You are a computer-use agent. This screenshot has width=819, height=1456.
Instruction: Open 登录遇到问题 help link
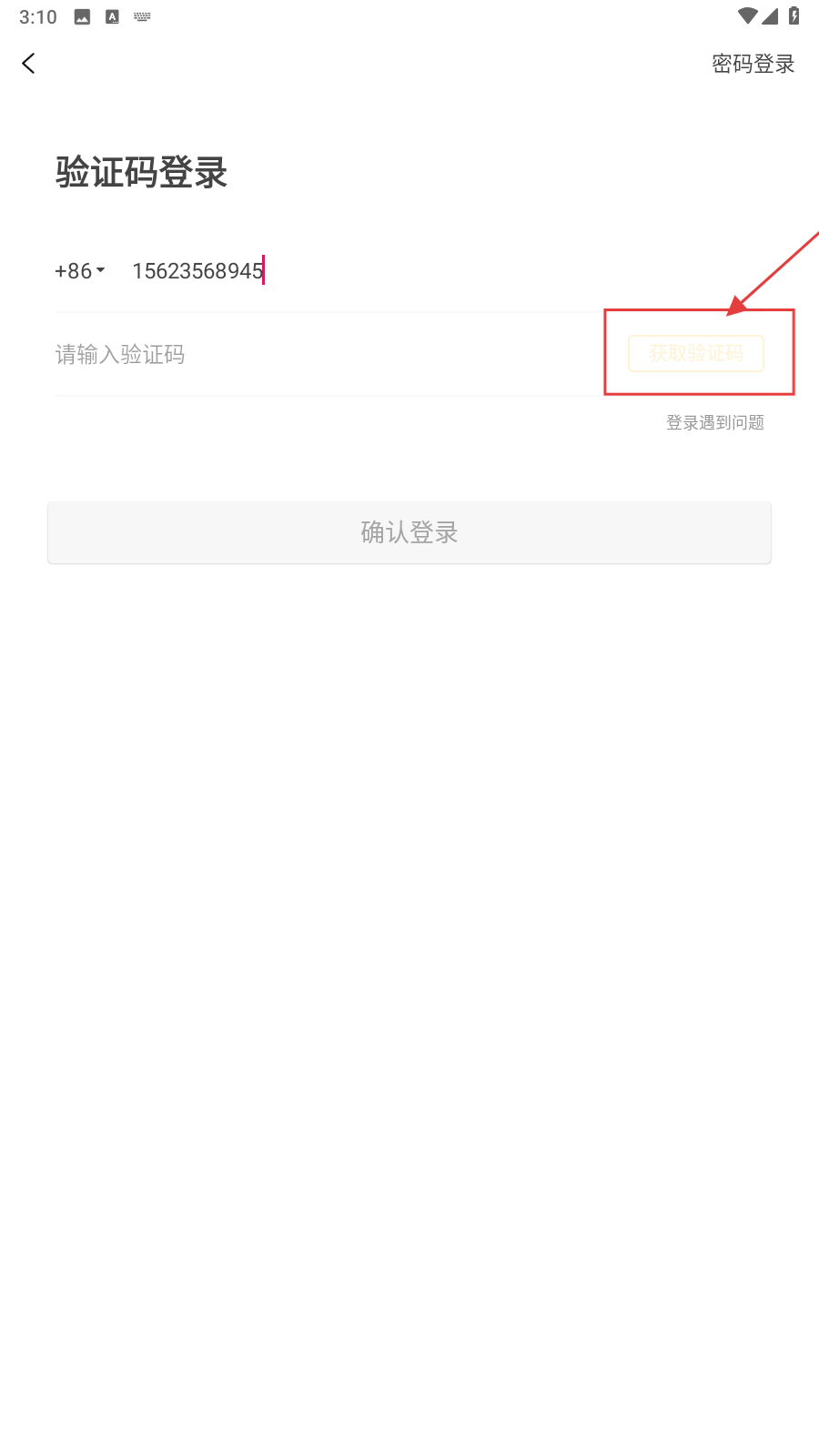(x=714, y=422)
